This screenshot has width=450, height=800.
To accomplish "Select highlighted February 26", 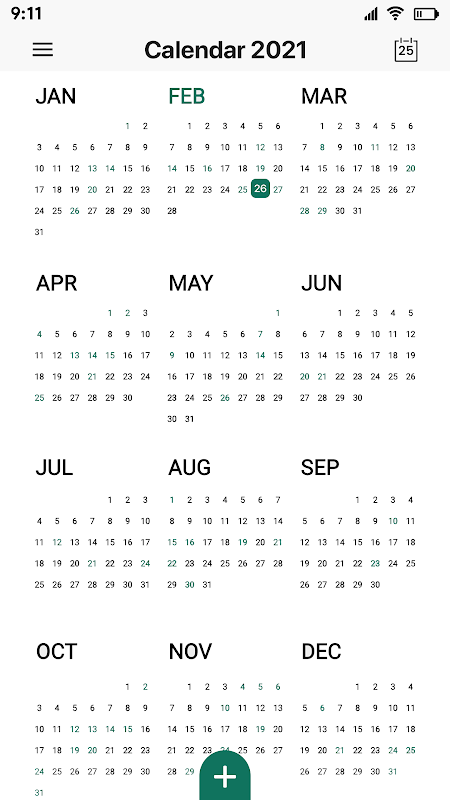I will coord(260,189).
